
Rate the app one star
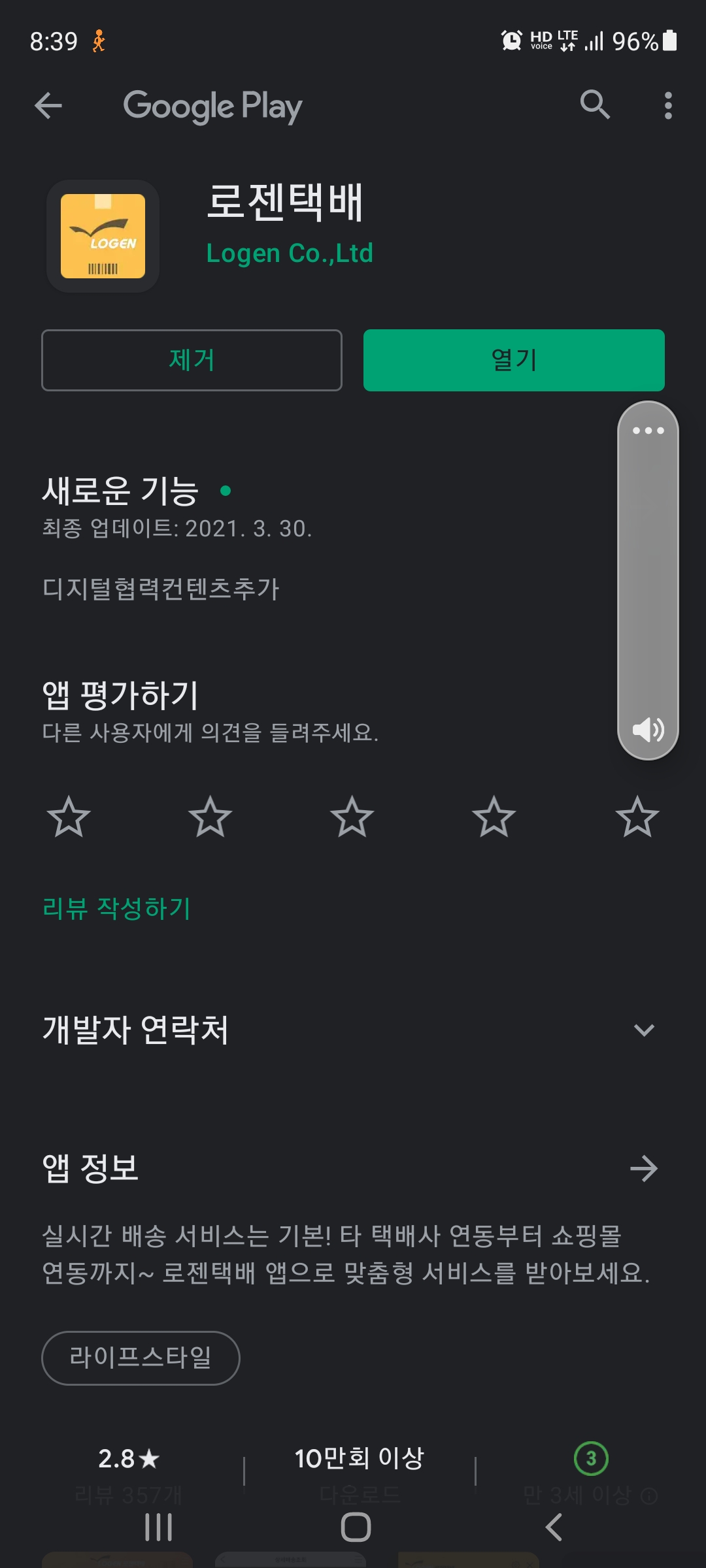(x=69, y=817)
